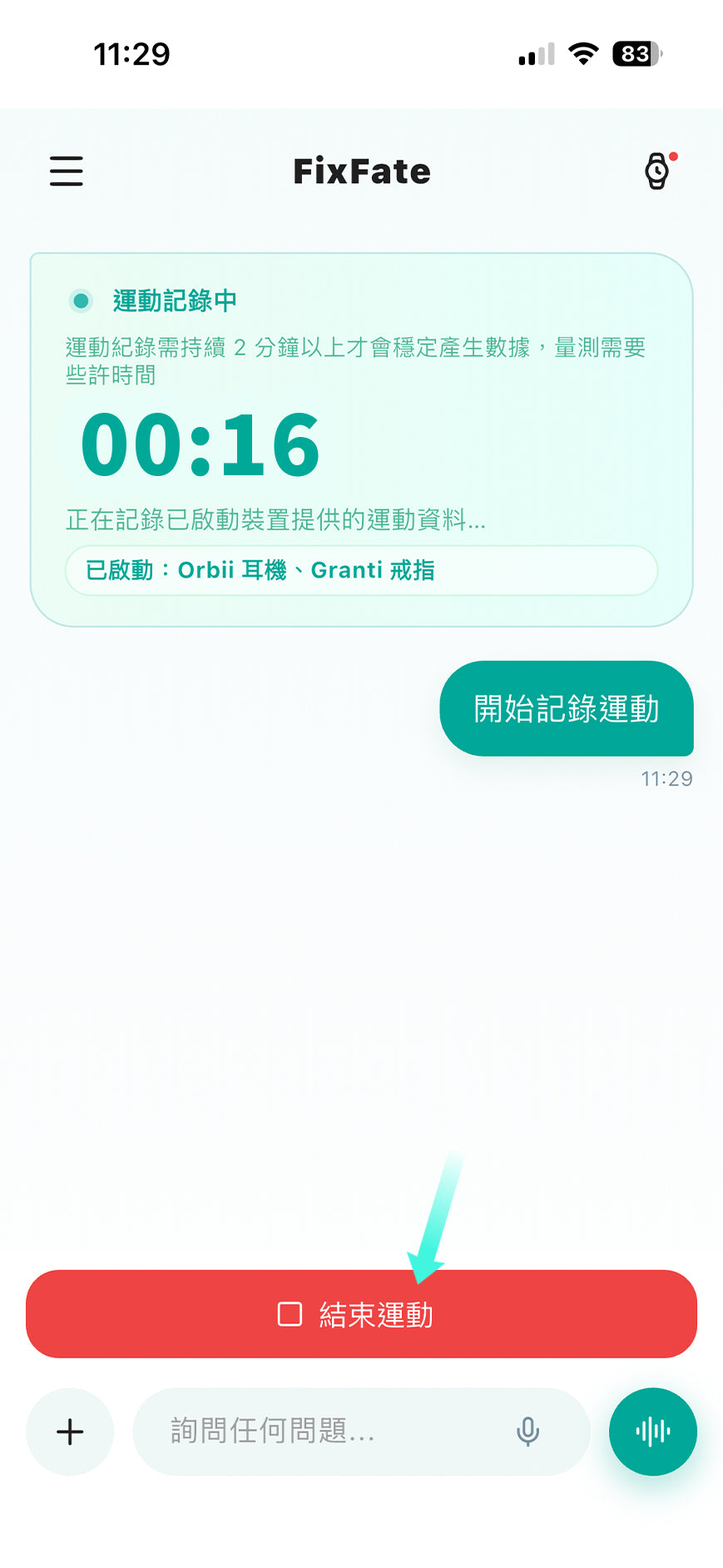This screenshot has width=723, height=1568.
Task: Tap the microphone icon in input
Action: [x=527, y=1432]
